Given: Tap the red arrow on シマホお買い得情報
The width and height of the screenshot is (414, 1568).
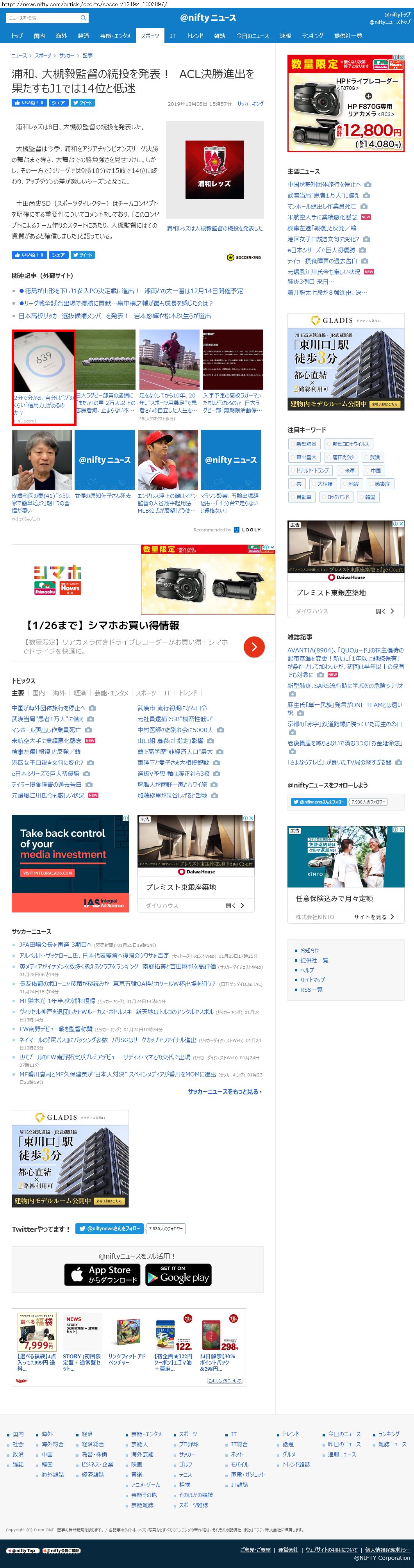Looking at the screenshot, I should (x=254, y=647).
